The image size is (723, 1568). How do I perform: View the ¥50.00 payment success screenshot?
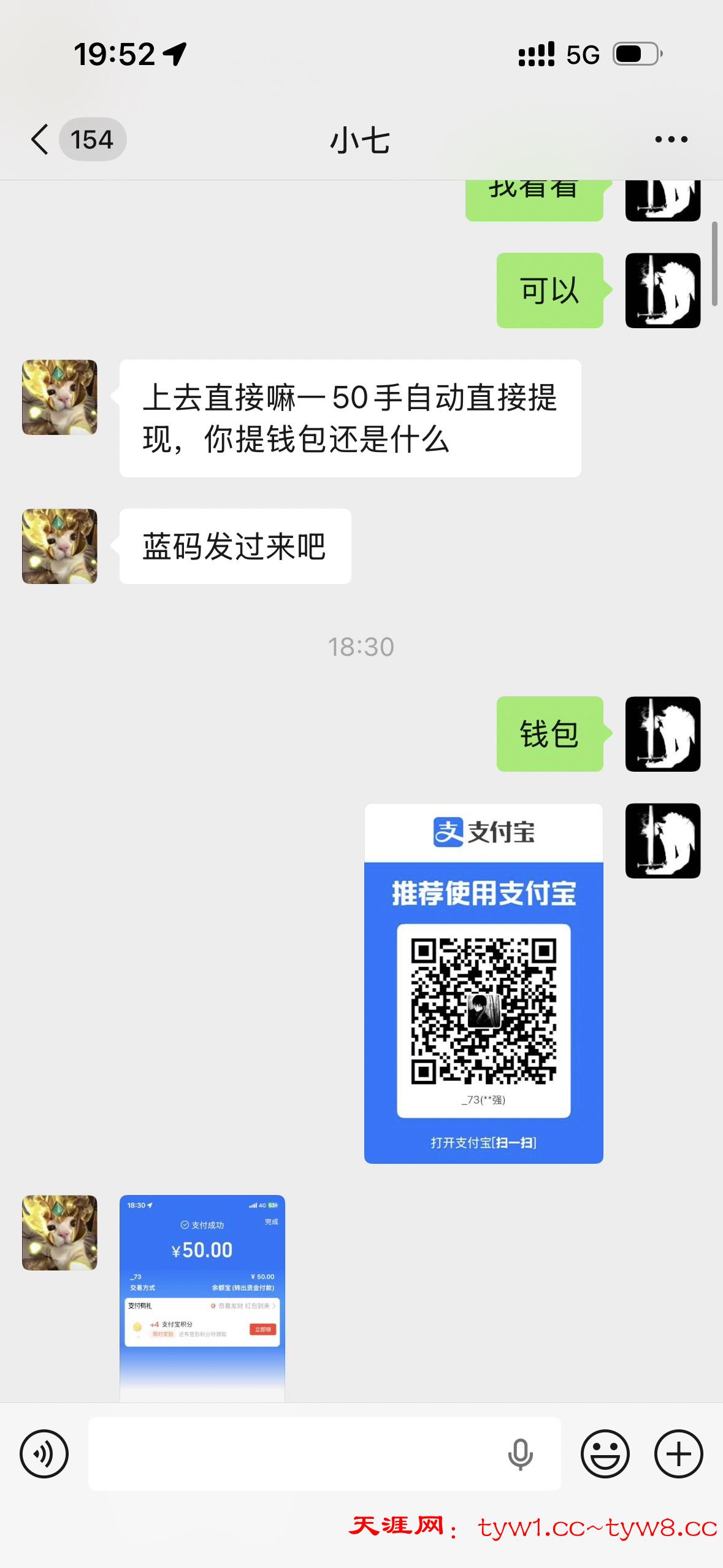tap(202, 1297)
